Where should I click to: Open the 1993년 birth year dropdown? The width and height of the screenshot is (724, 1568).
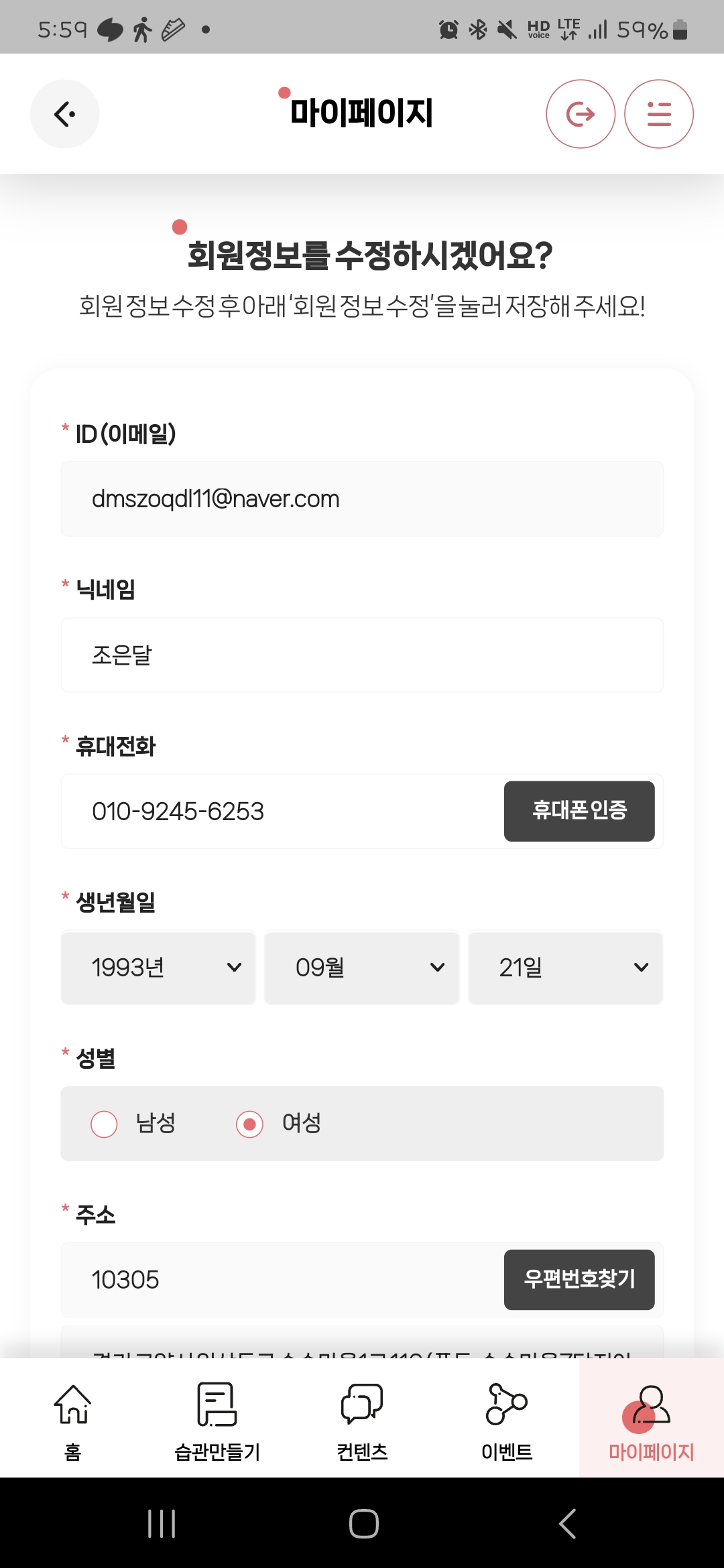(158, 968)
